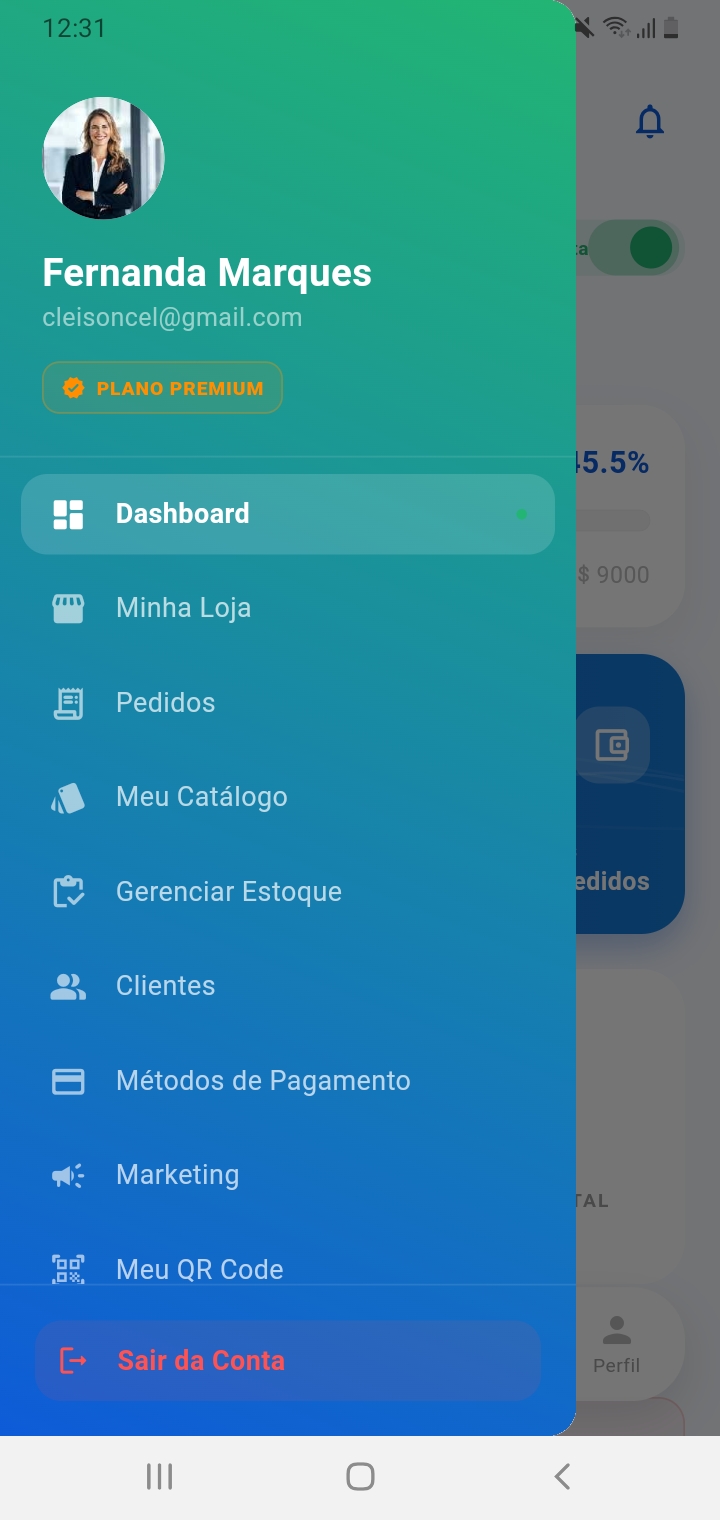Select the Clientes people icon

click(x=67, y=985)
